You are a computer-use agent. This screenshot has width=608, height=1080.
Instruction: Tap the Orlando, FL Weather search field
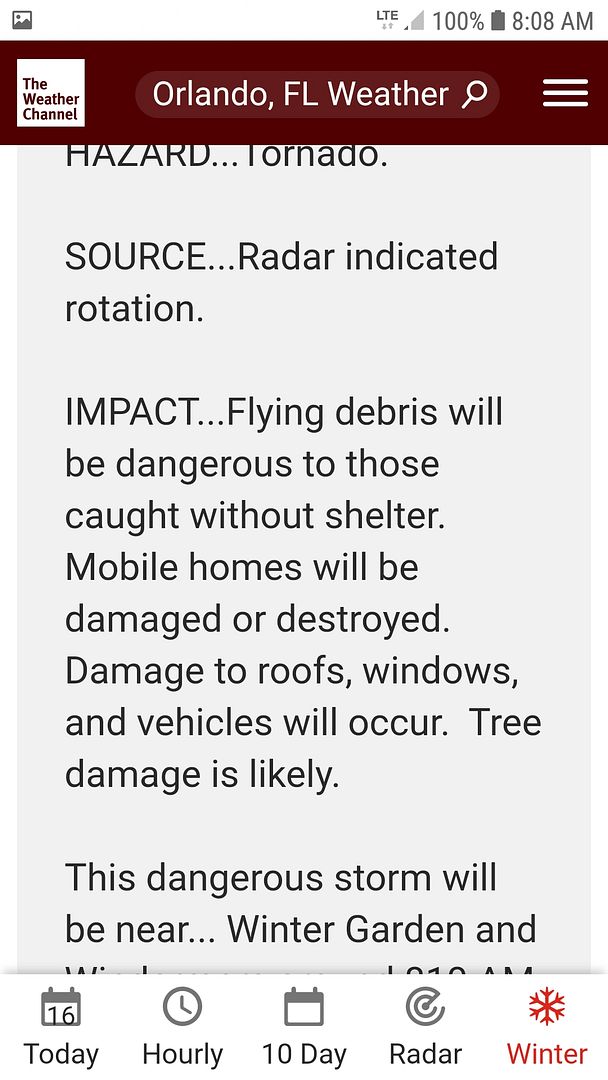pos(317,94)
